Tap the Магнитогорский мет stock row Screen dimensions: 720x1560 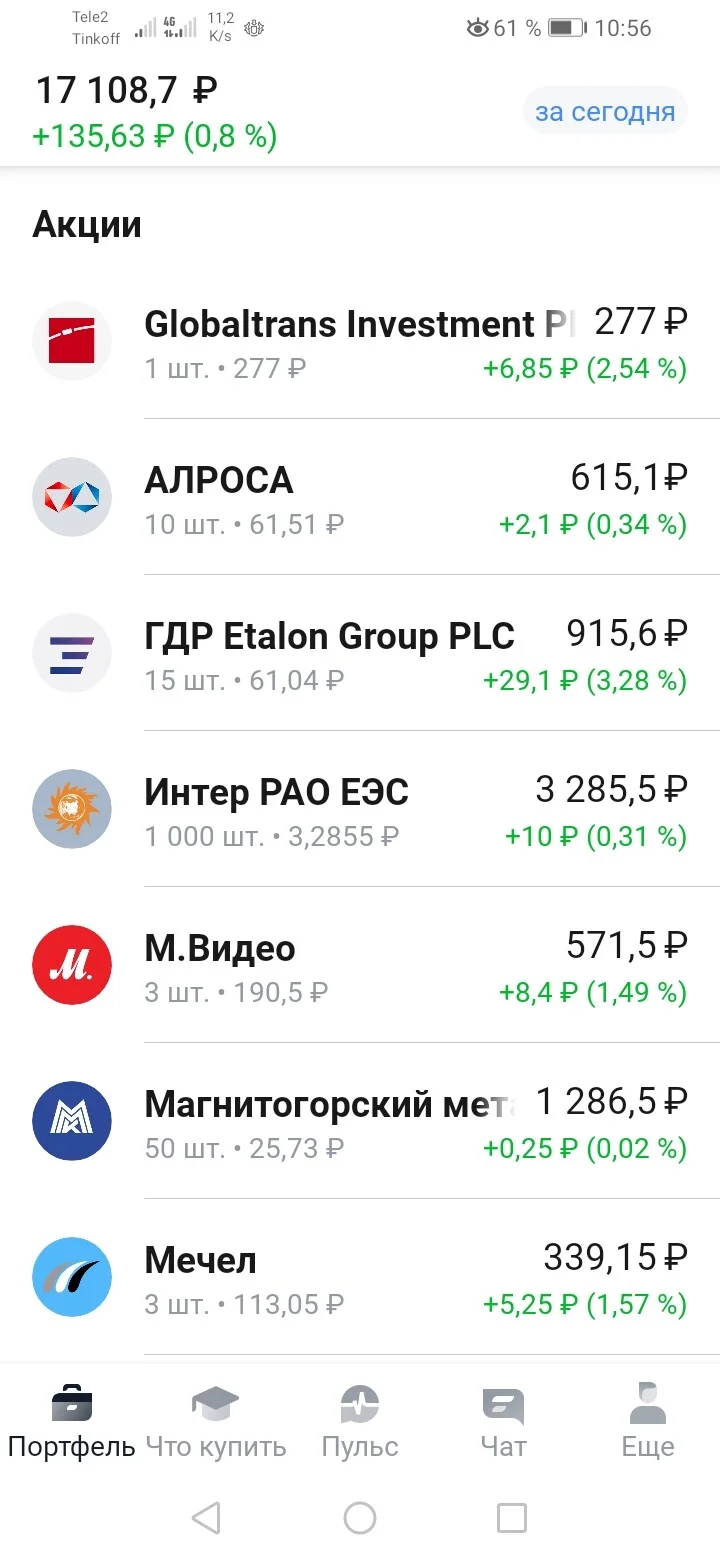tap(360, 1121)
